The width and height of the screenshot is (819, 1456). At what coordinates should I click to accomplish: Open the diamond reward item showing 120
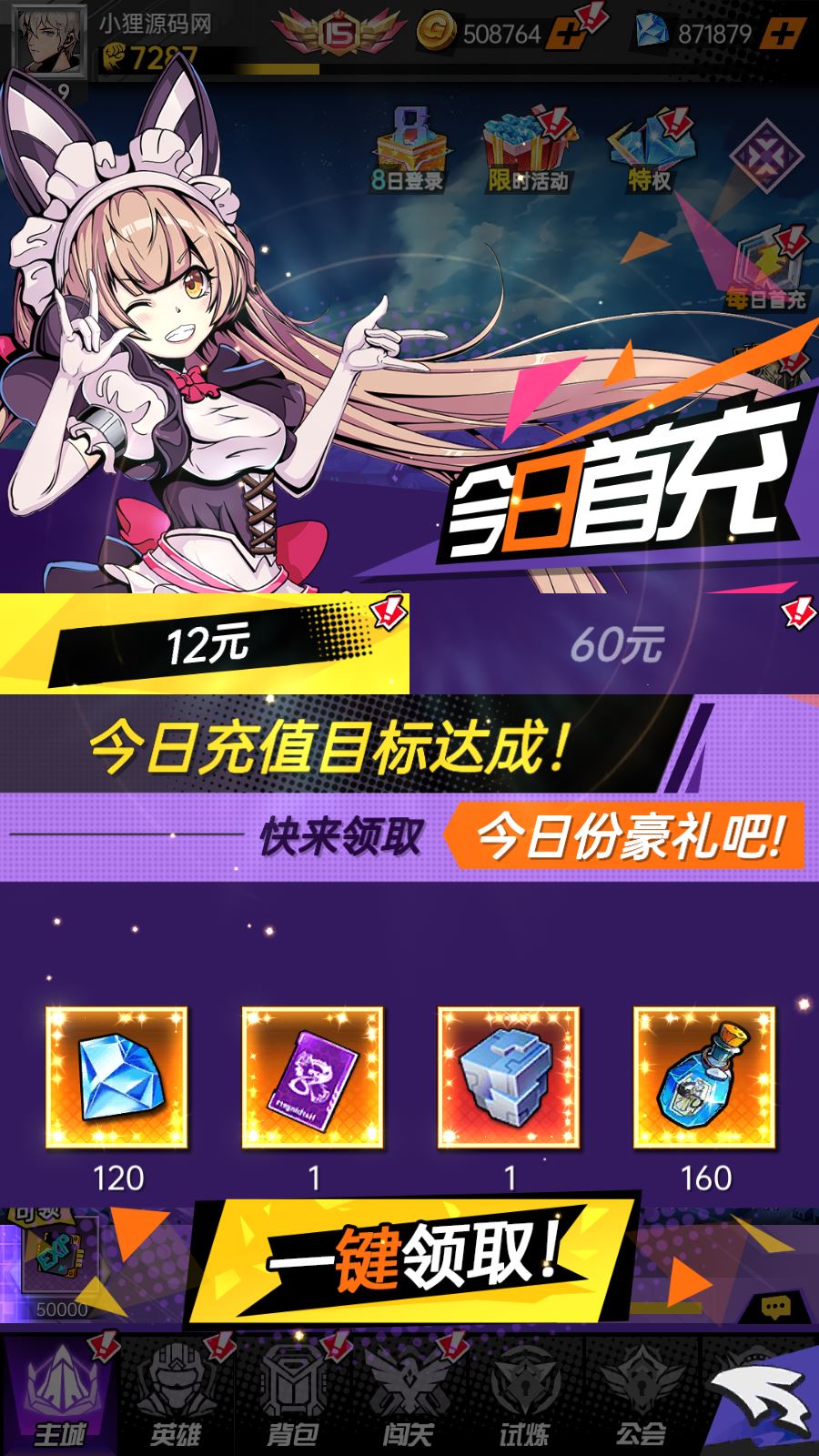pyautogui.click(x=117, y=1078)
